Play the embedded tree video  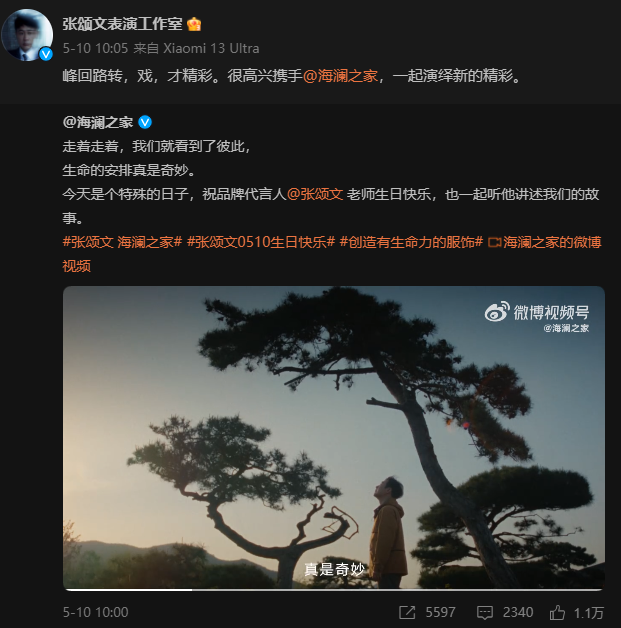pos(333,438)
